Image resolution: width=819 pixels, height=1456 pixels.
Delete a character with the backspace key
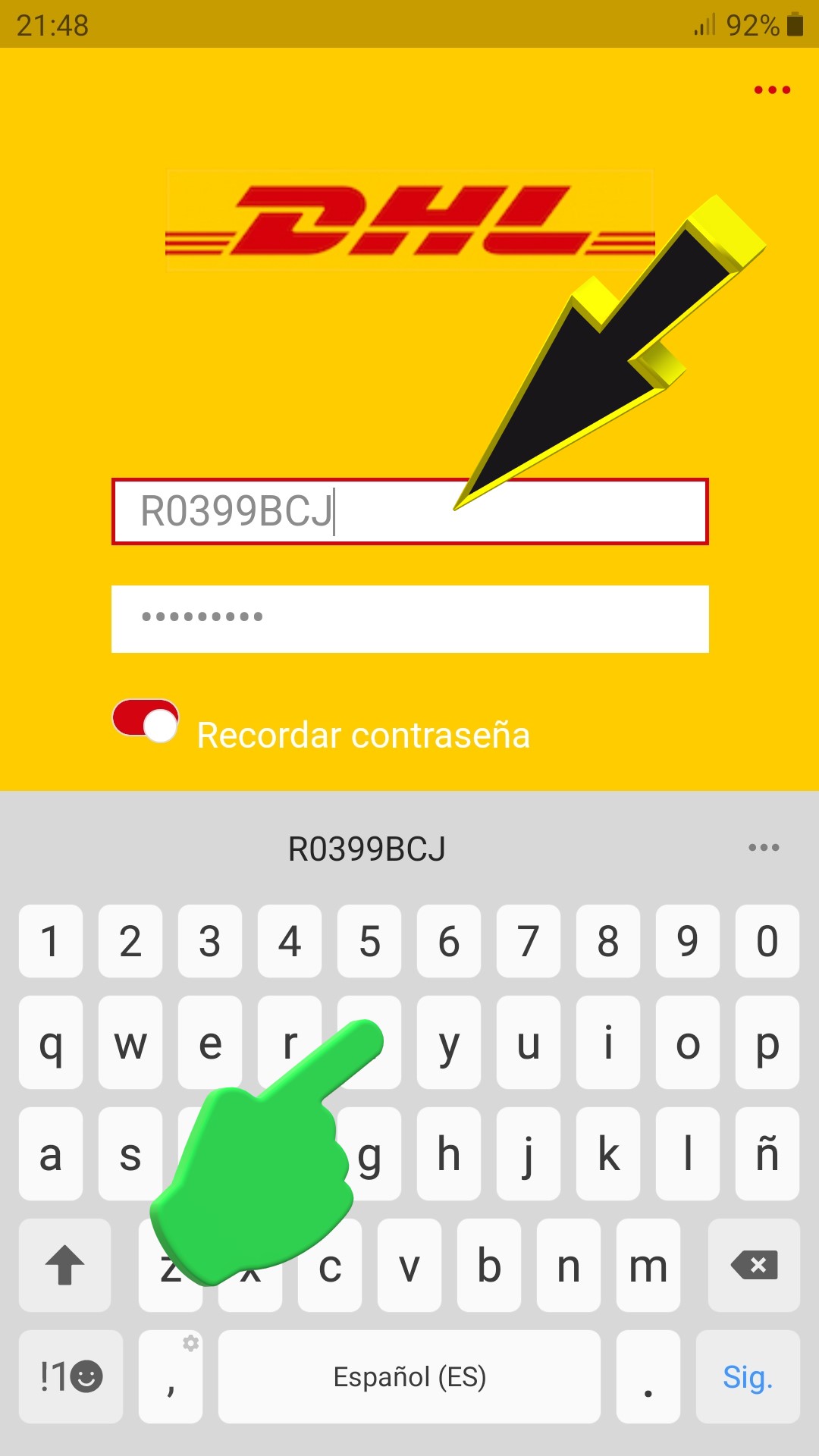pos(753,1265)
